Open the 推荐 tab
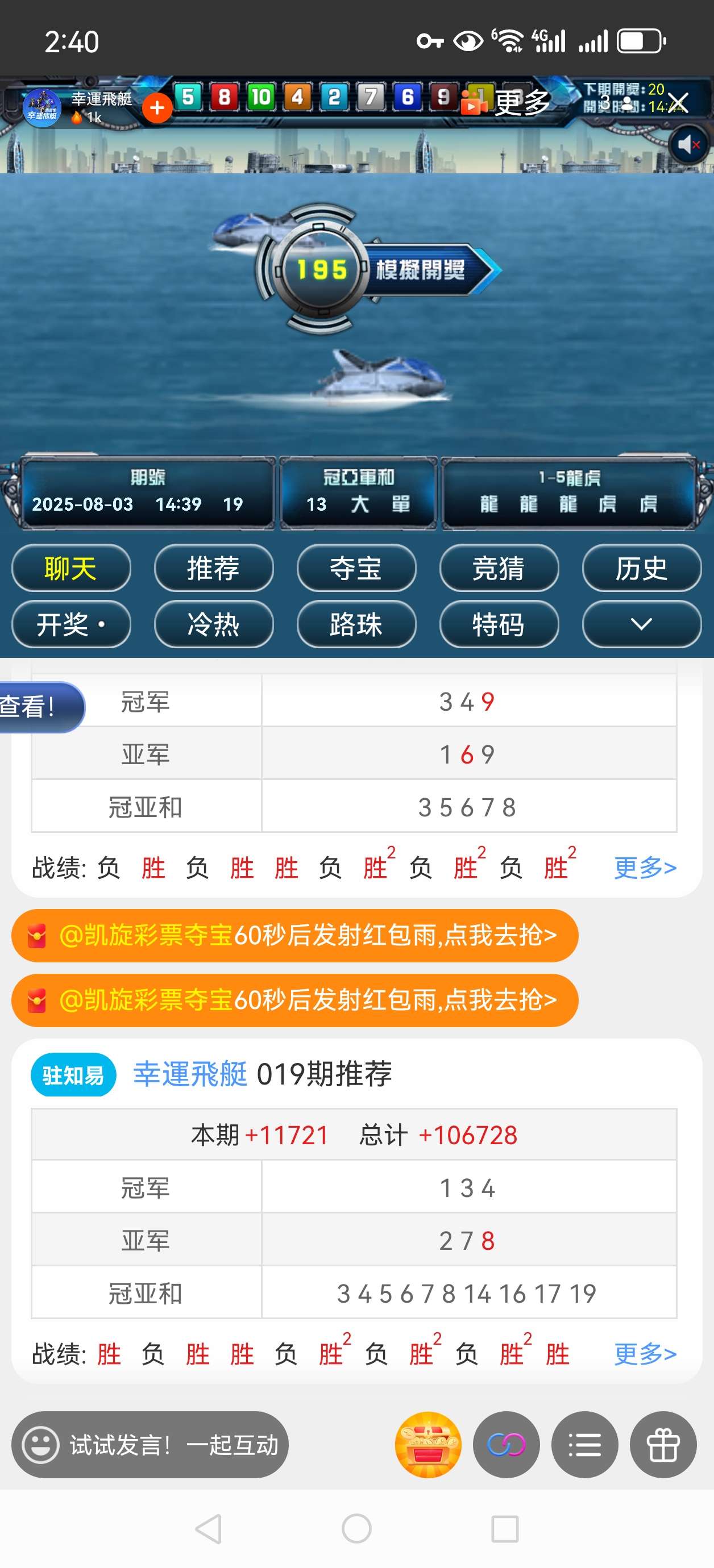This screenshot has width=714, height=1568. (x=213, y=568)
